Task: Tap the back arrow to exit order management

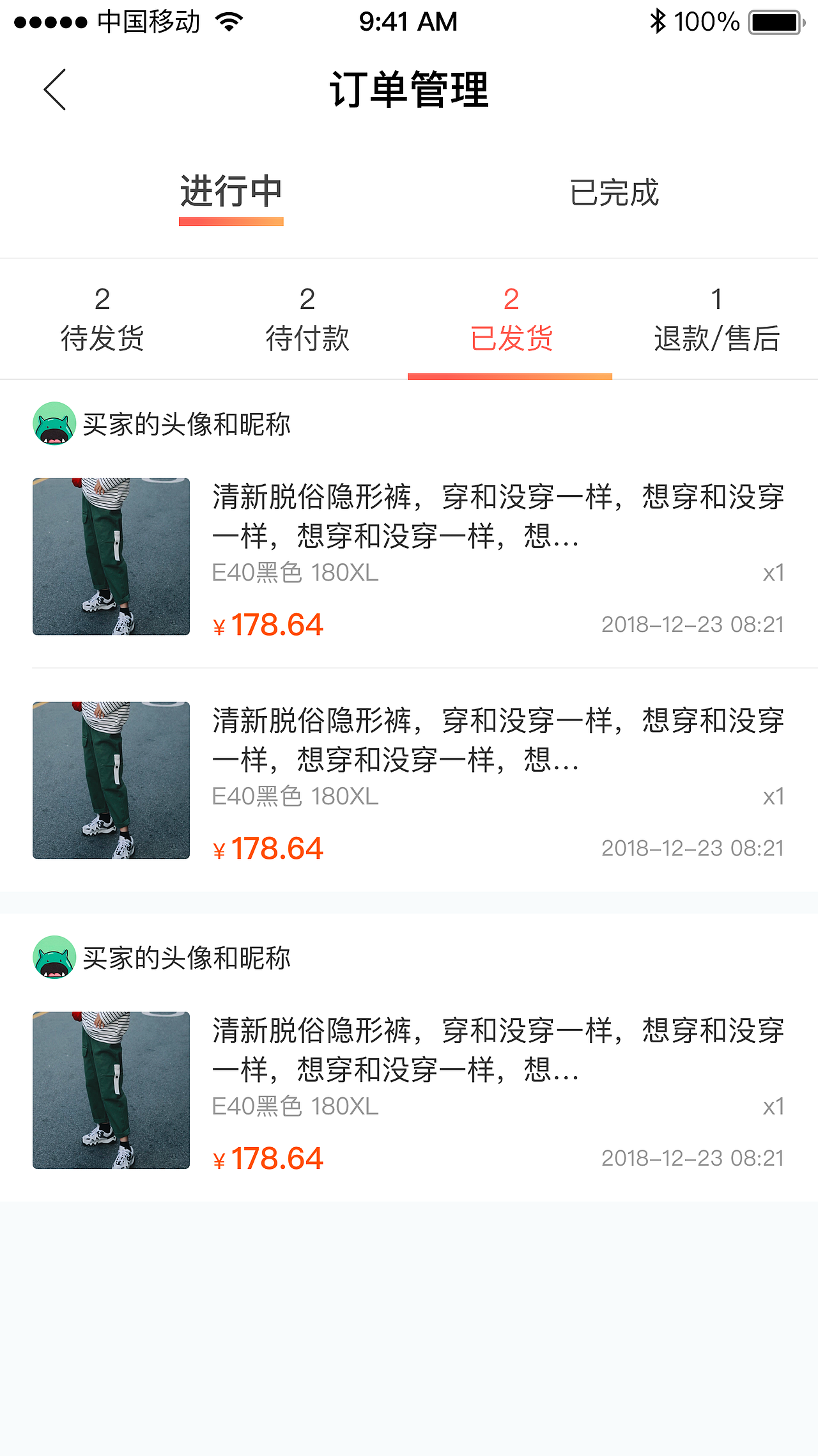Action: pyautogui.click(x=54, y=90)
